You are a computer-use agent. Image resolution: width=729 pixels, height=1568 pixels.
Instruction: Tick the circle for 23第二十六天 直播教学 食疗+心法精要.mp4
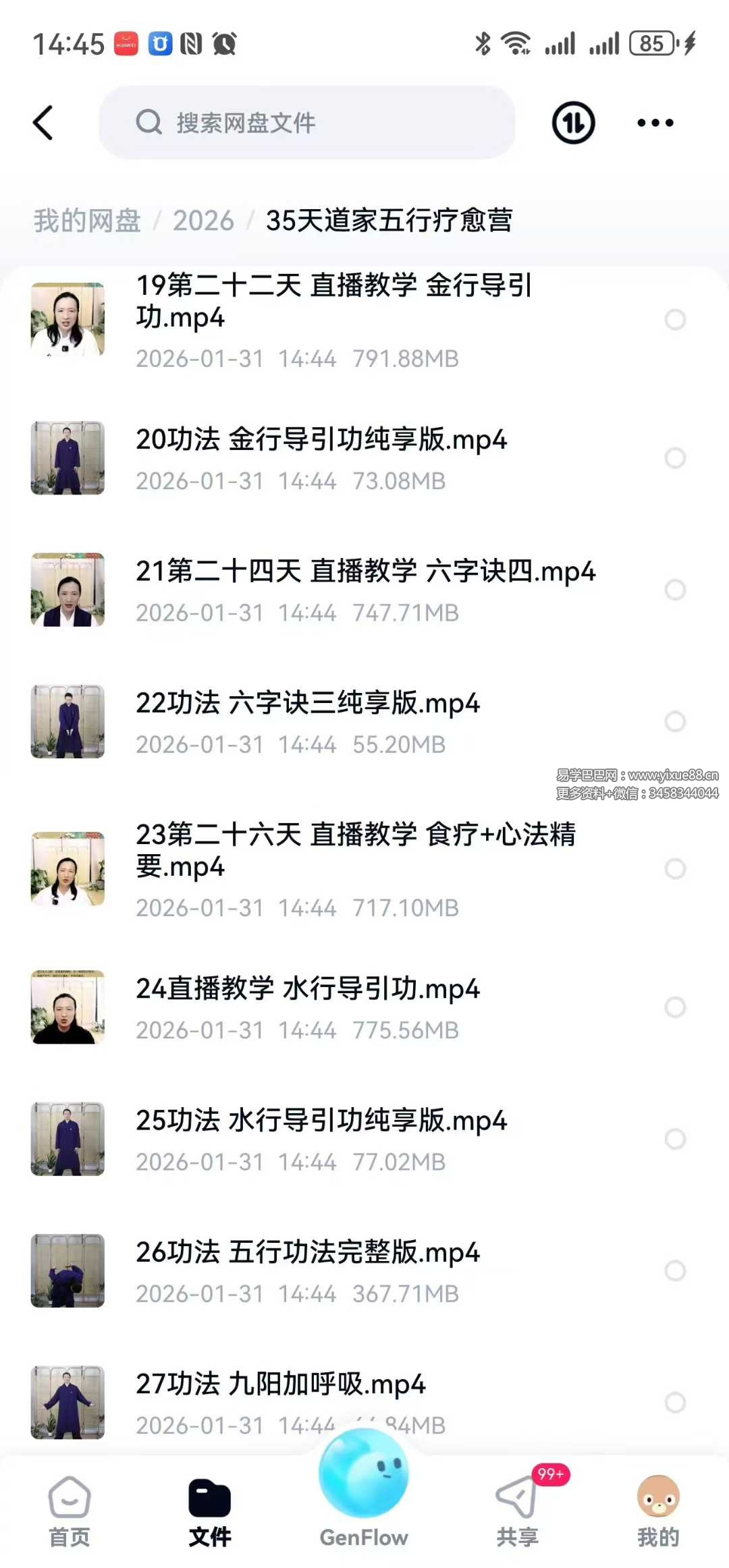pyautogui.click(x=675, y=868)
